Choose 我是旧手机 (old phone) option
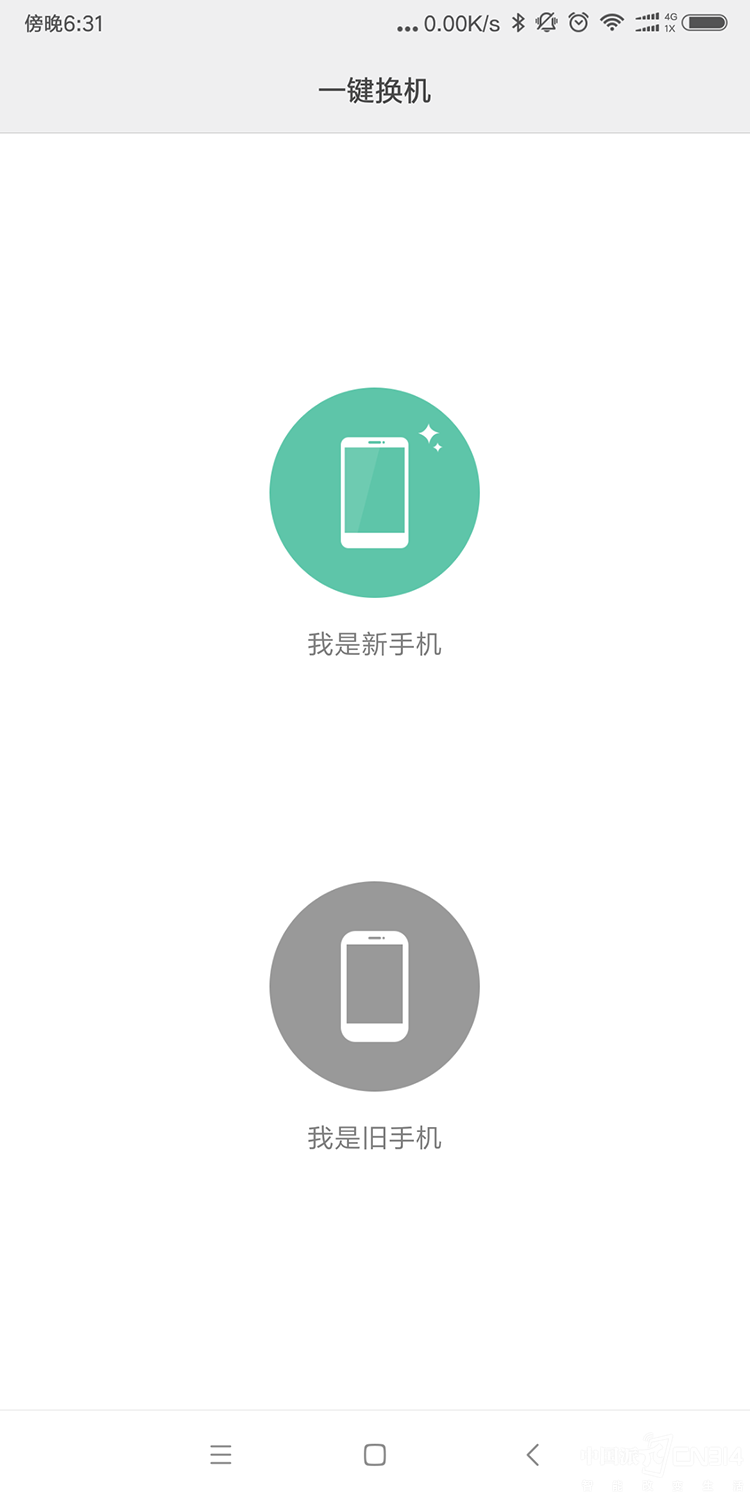The height and width of the screenshot is (1500, 750). 374,986
